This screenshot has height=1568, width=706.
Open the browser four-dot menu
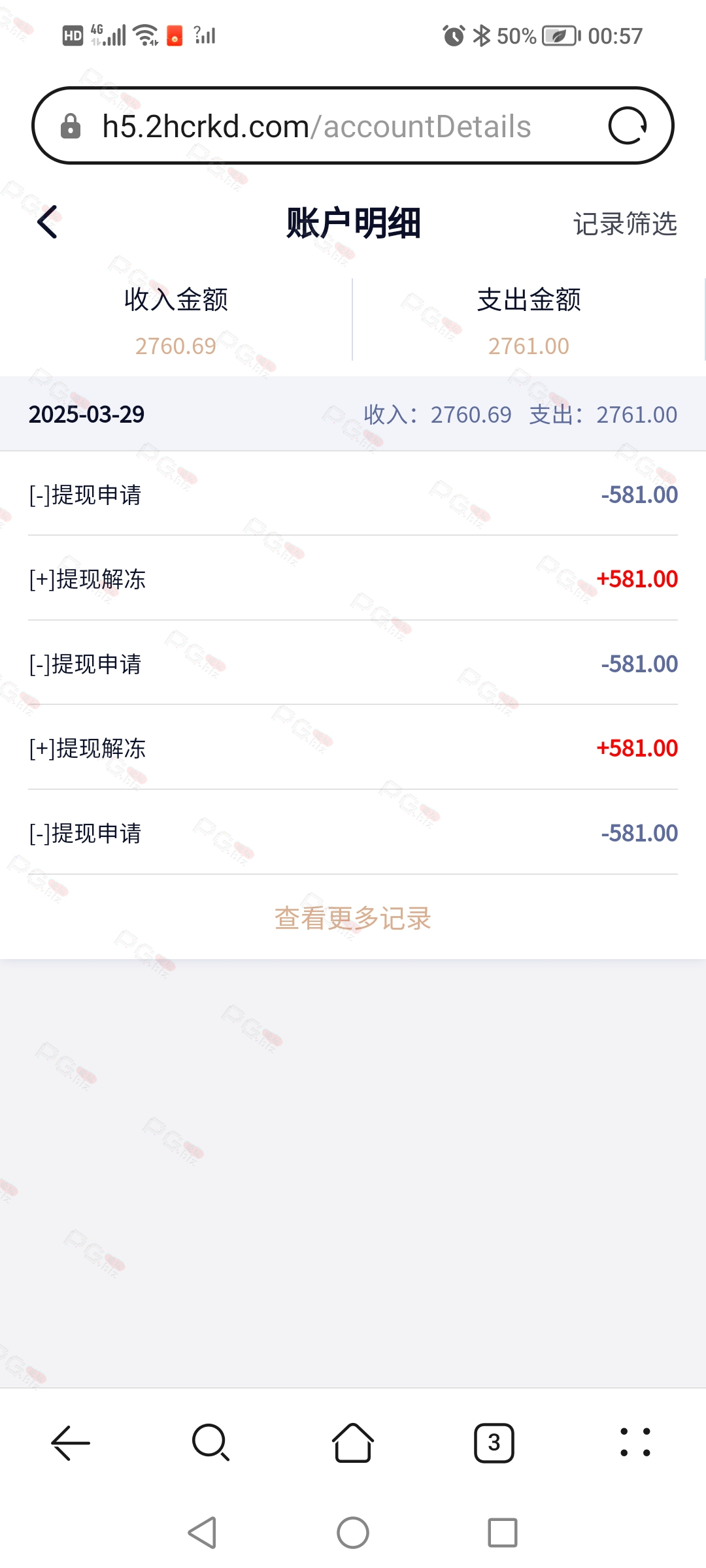[635, 1442]
